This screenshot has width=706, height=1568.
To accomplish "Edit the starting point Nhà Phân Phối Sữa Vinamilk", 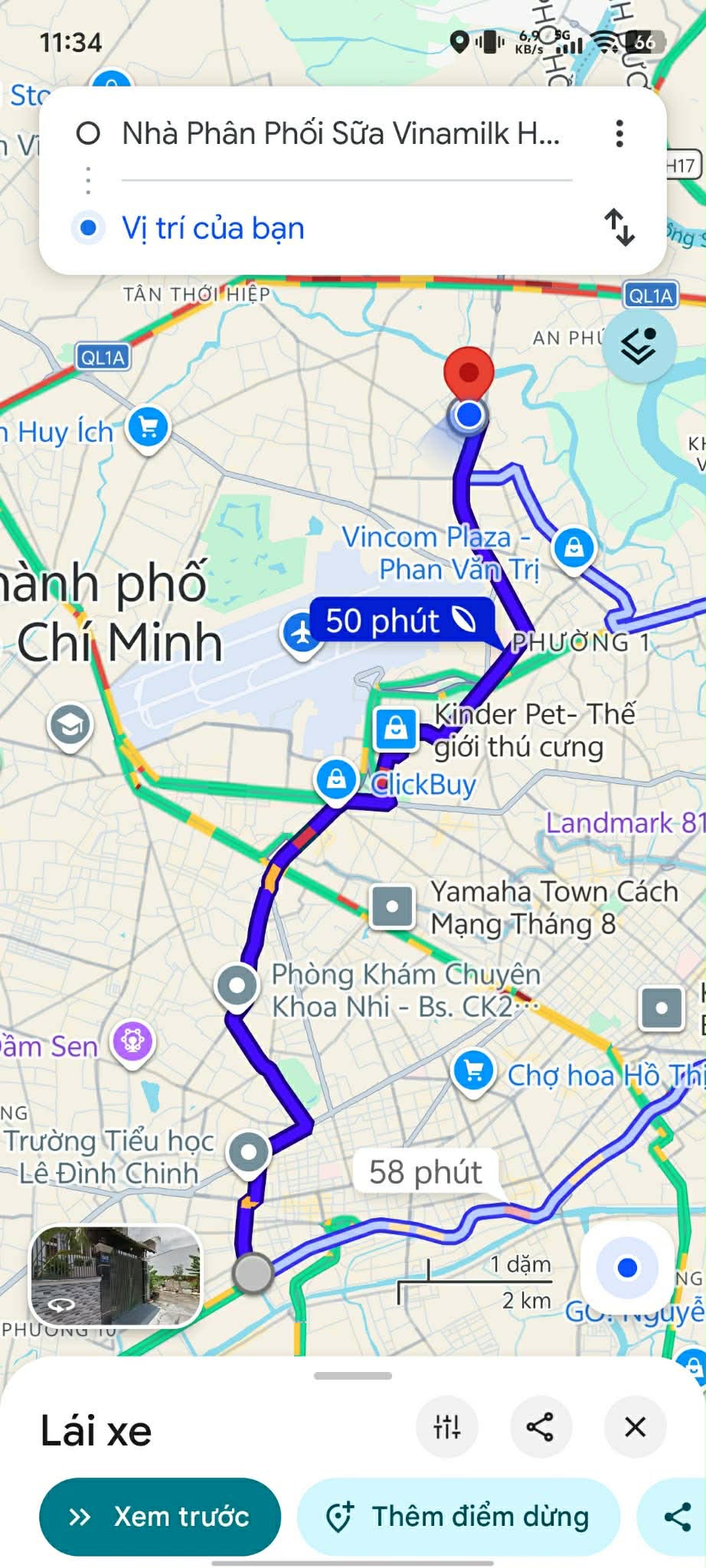I will coord(341,134).
